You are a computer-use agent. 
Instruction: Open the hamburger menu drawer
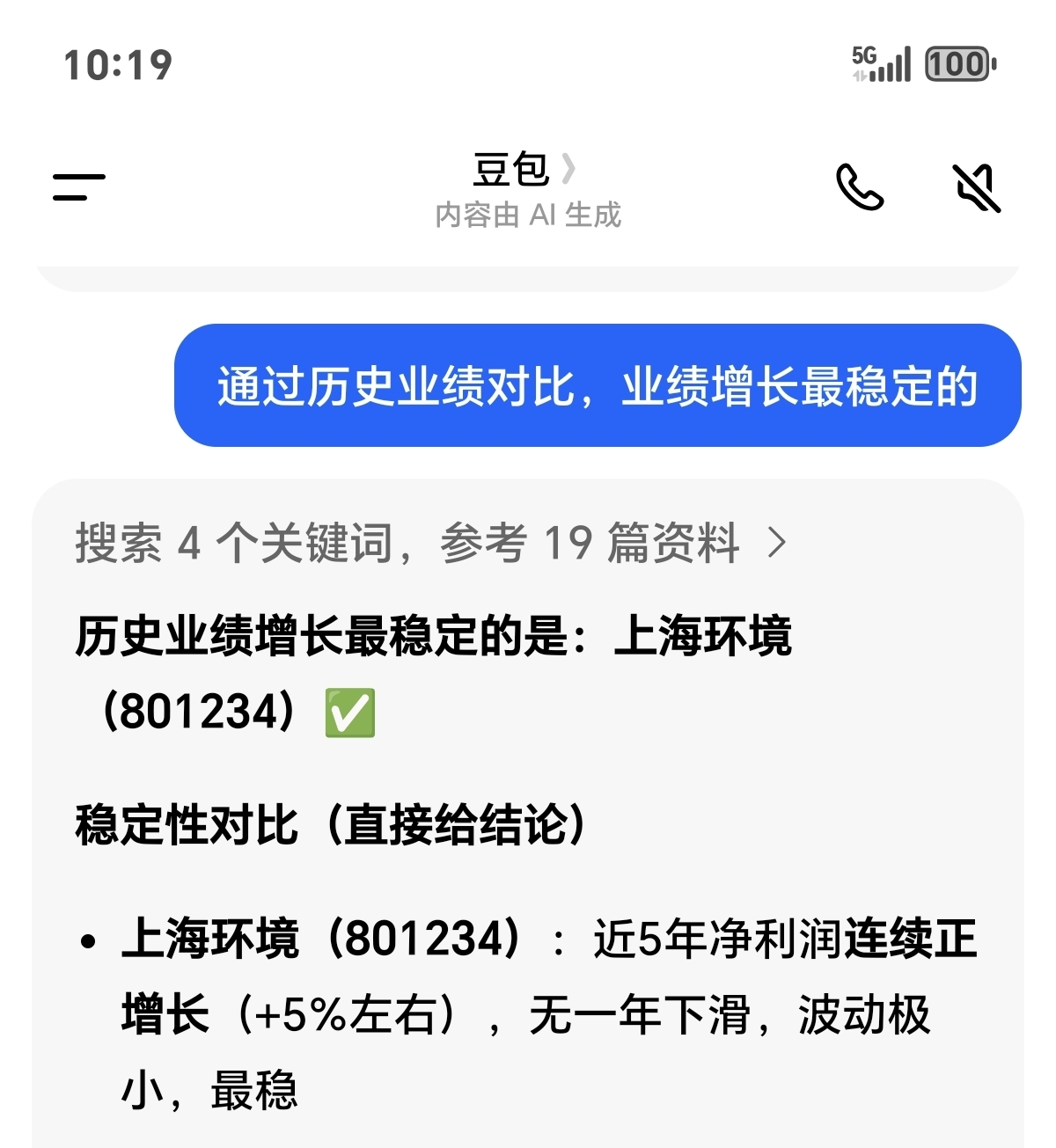point(79,187)
